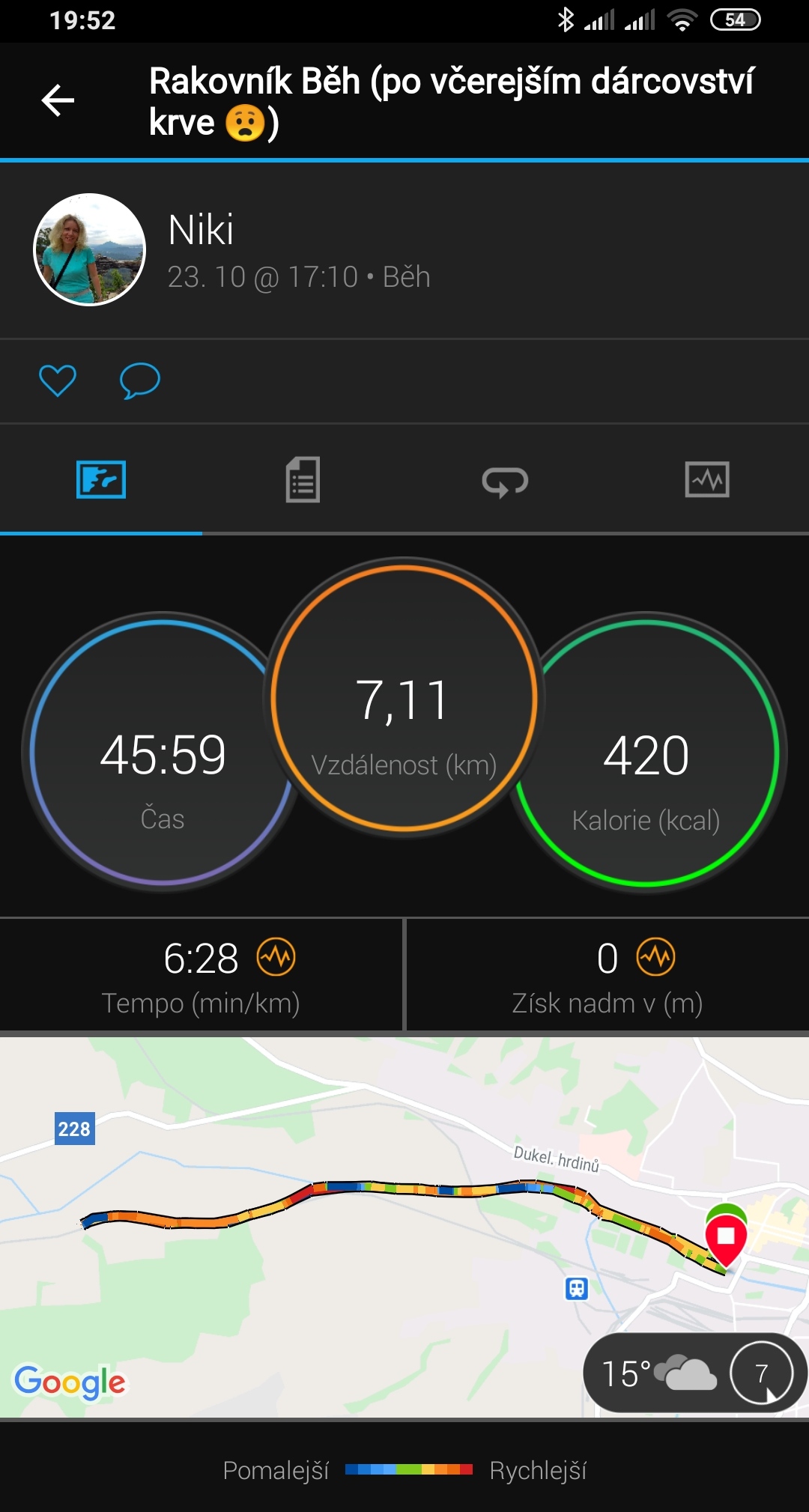This screenshot has width=809, height=1512.
Task: Like Niki's run with the heart icon
Action: pyautogui.click(x=58, y=380)
